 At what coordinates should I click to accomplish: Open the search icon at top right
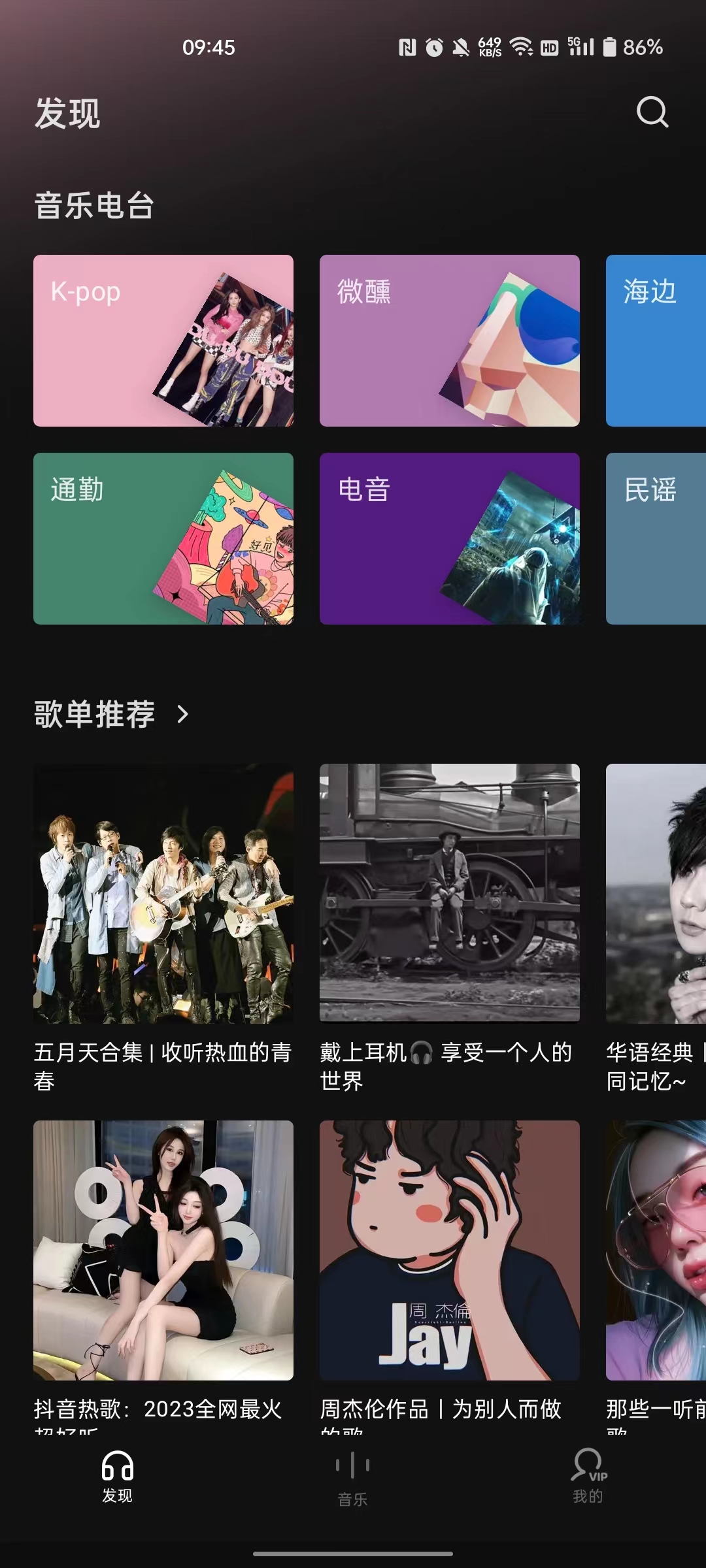(x=651, y=111)
